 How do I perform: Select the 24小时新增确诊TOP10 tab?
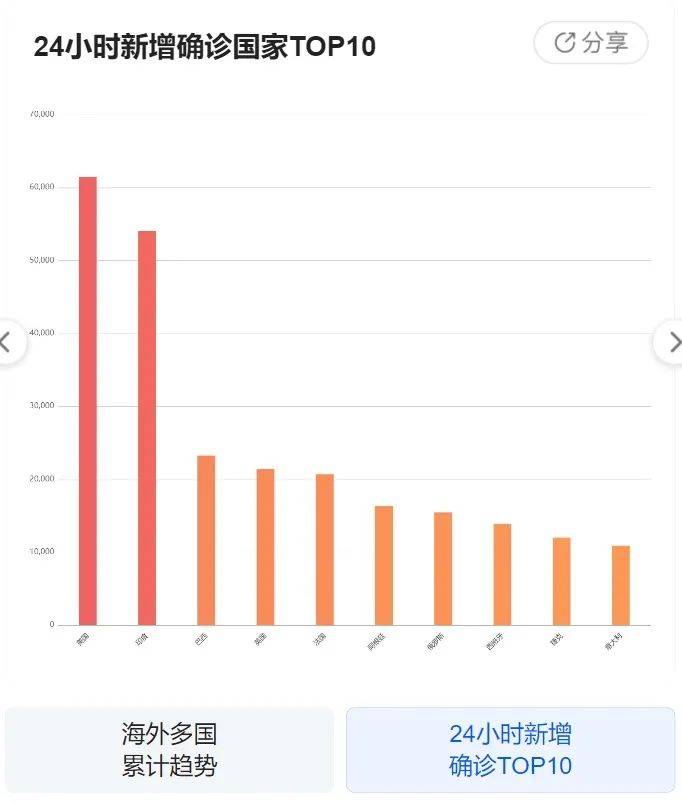tap(510, 750)
